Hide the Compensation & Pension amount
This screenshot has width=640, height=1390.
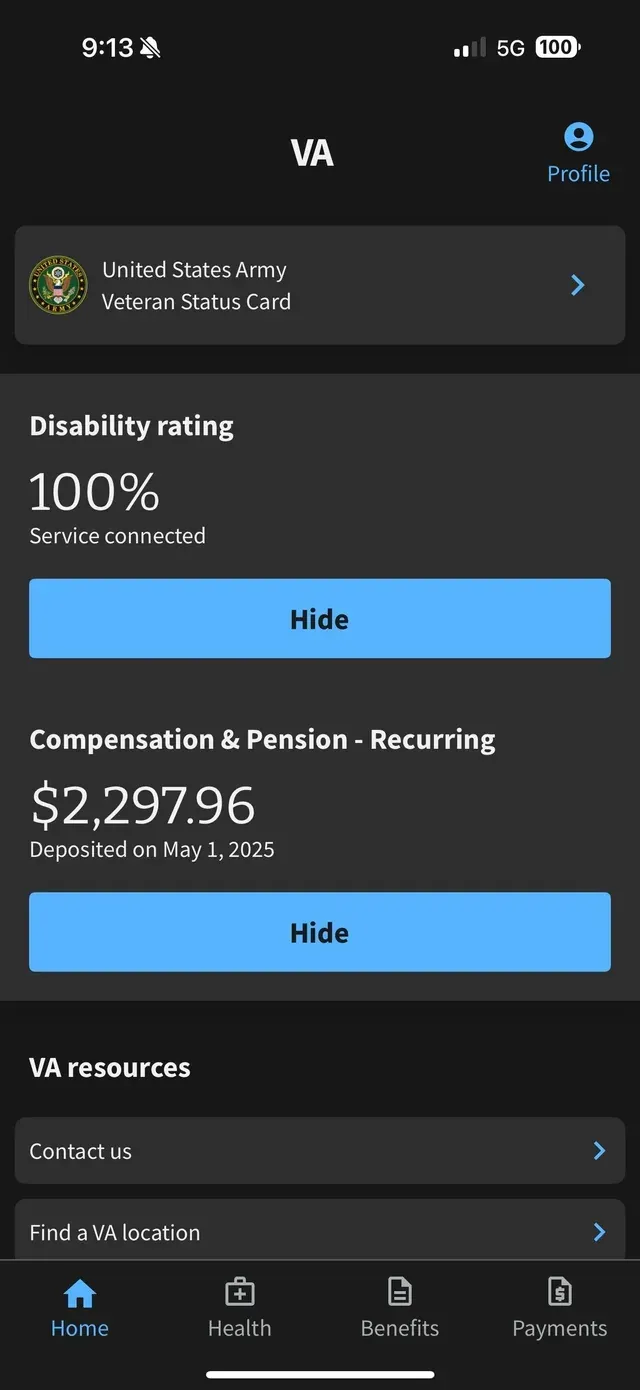tap(319, 932)
